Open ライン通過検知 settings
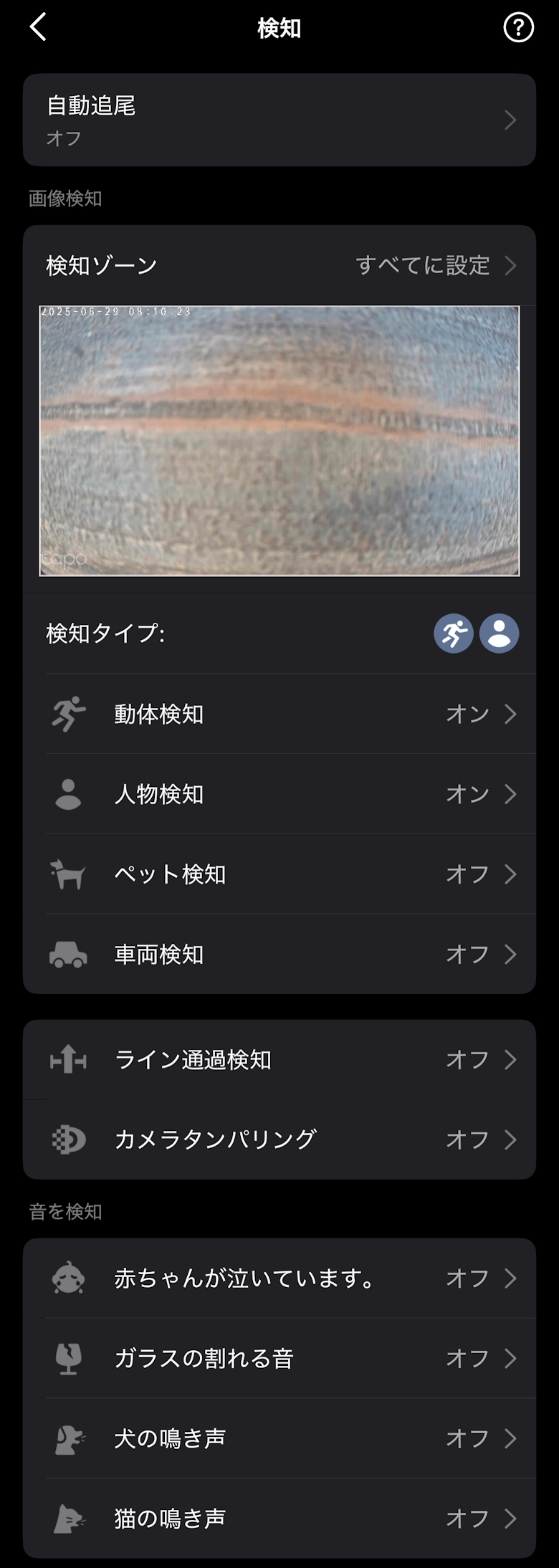The image size is (559, 1568). (279, 1060)
